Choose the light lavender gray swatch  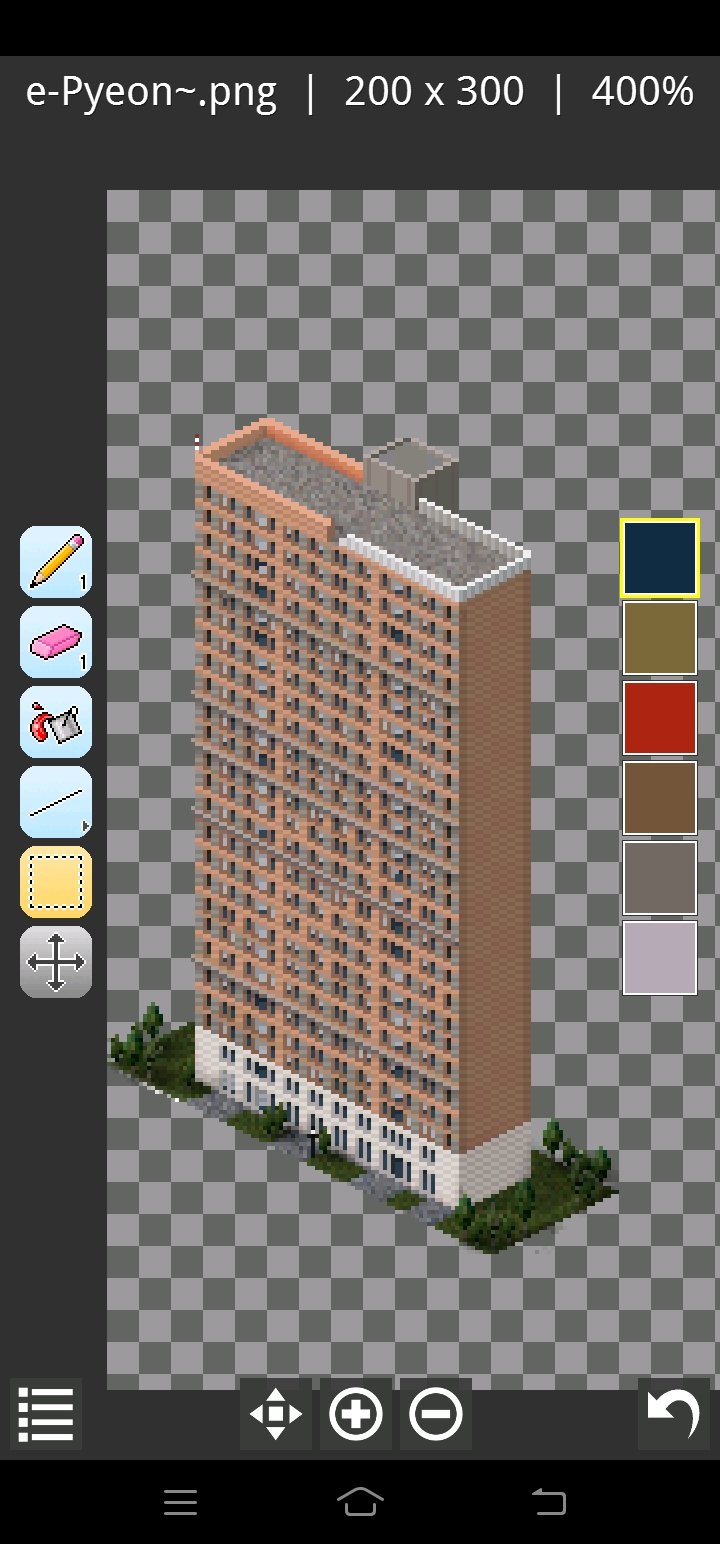(660, 958)
